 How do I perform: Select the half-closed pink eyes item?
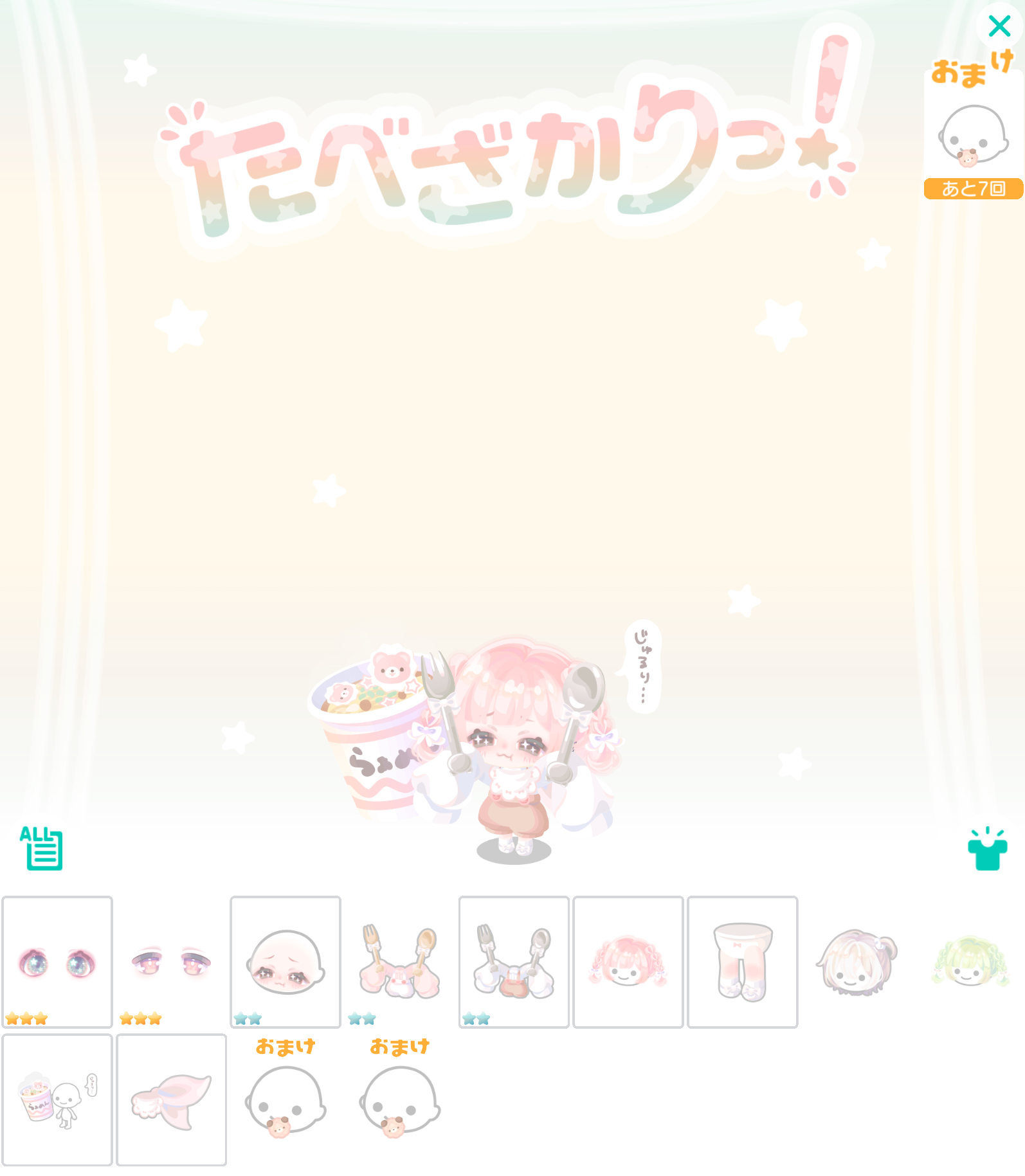171,961
